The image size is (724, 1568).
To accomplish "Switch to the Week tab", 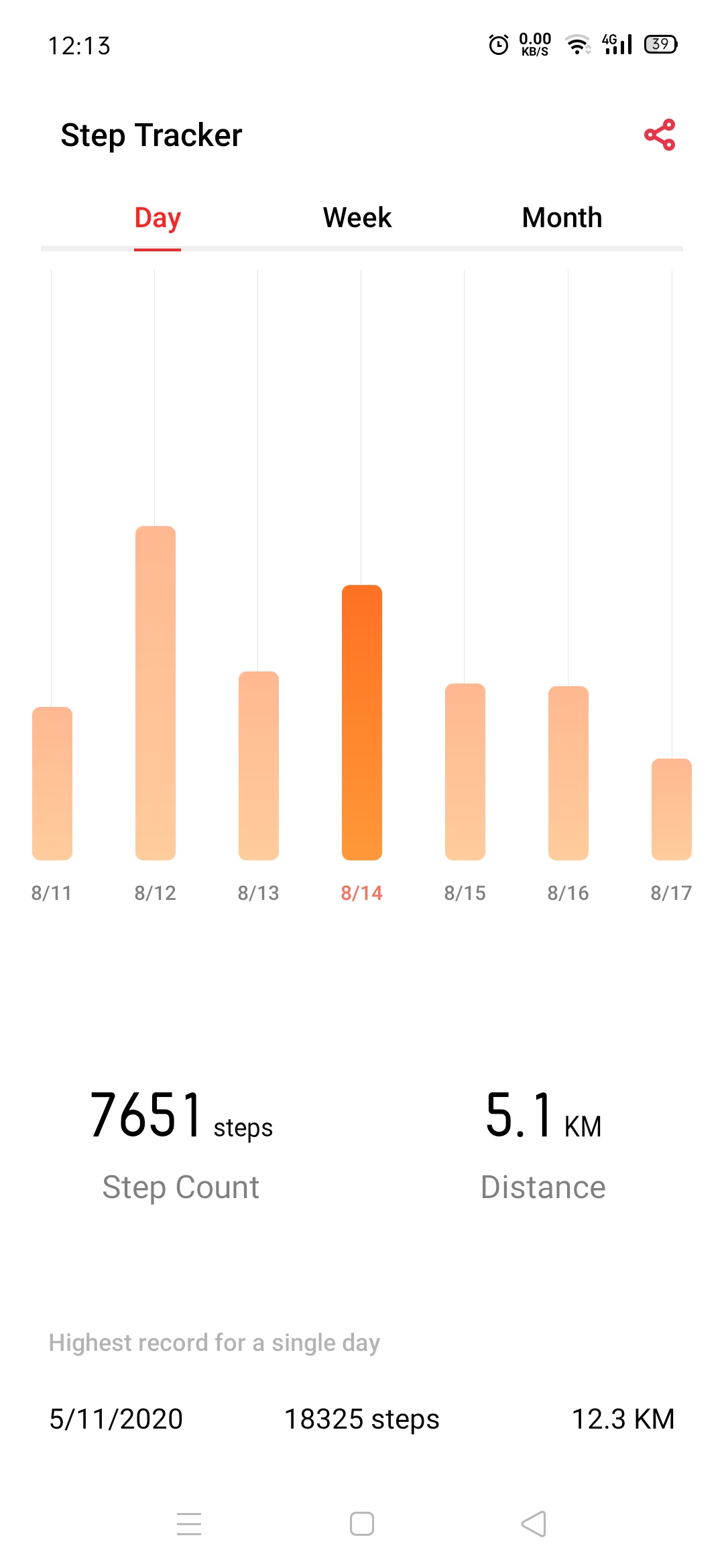I will pyautogui.click(x=357, y=218).
